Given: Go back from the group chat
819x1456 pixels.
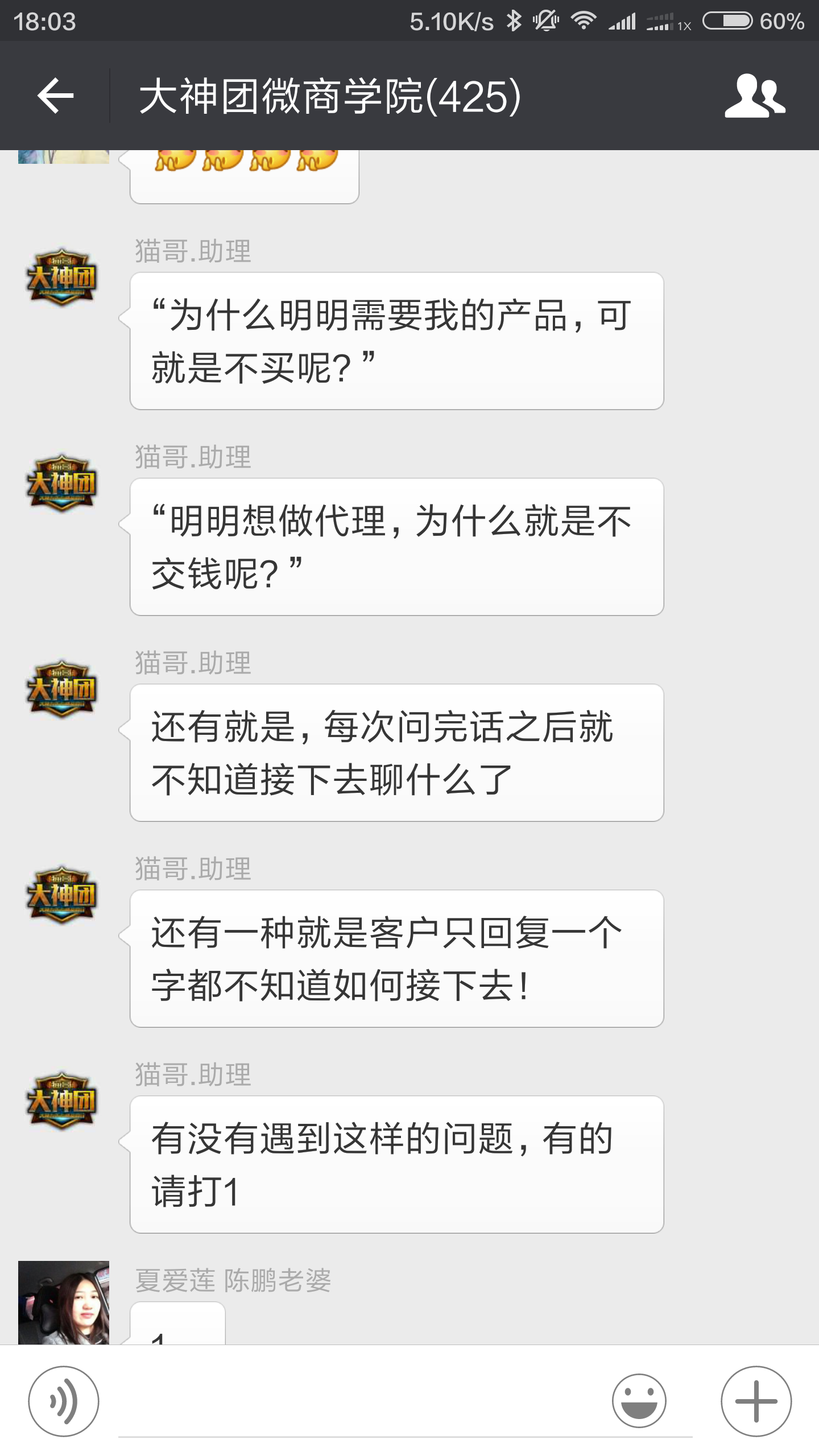Looking at the screenshot, I should [x=56, y=96].
